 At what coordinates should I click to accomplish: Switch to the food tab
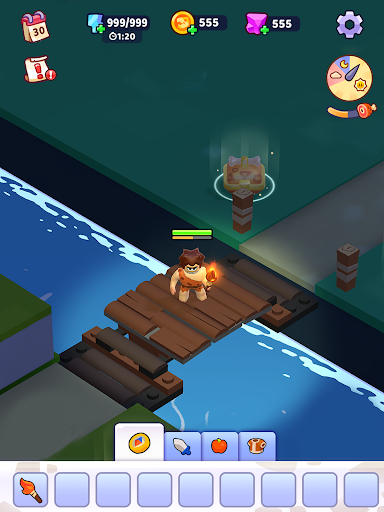click(x=220, y=446)
